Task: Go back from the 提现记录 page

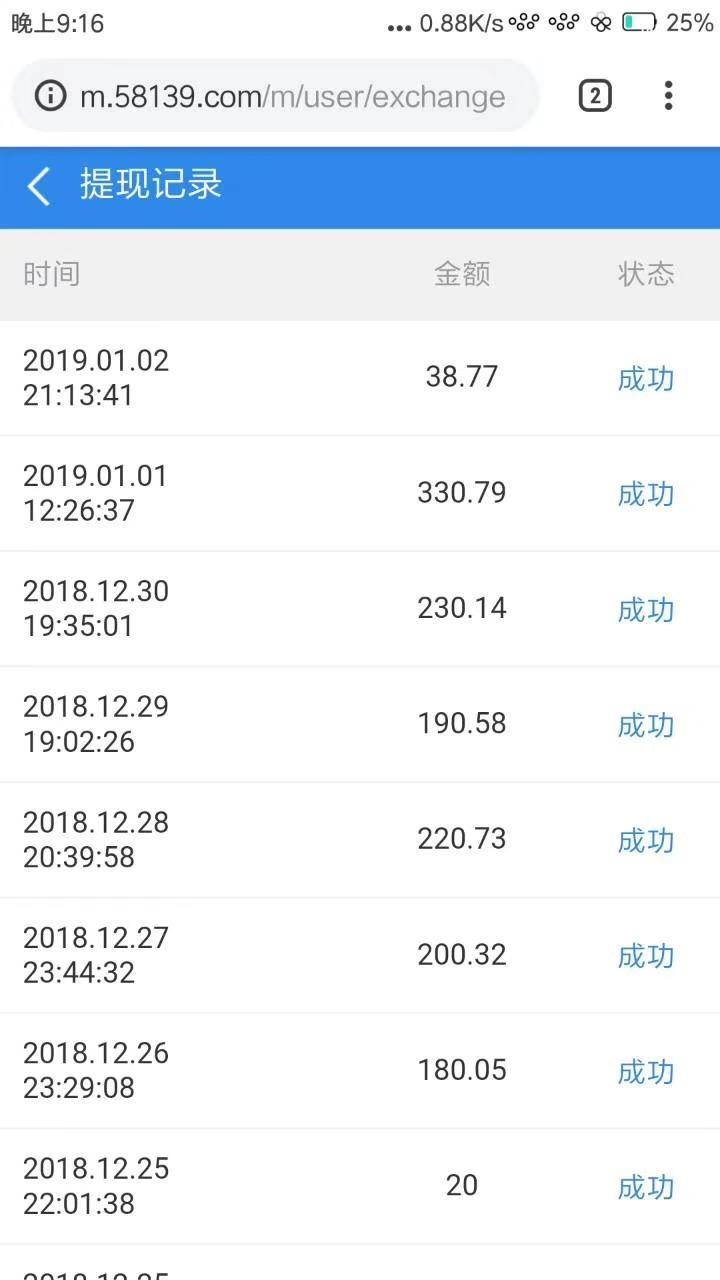Action: click(39, 186)
